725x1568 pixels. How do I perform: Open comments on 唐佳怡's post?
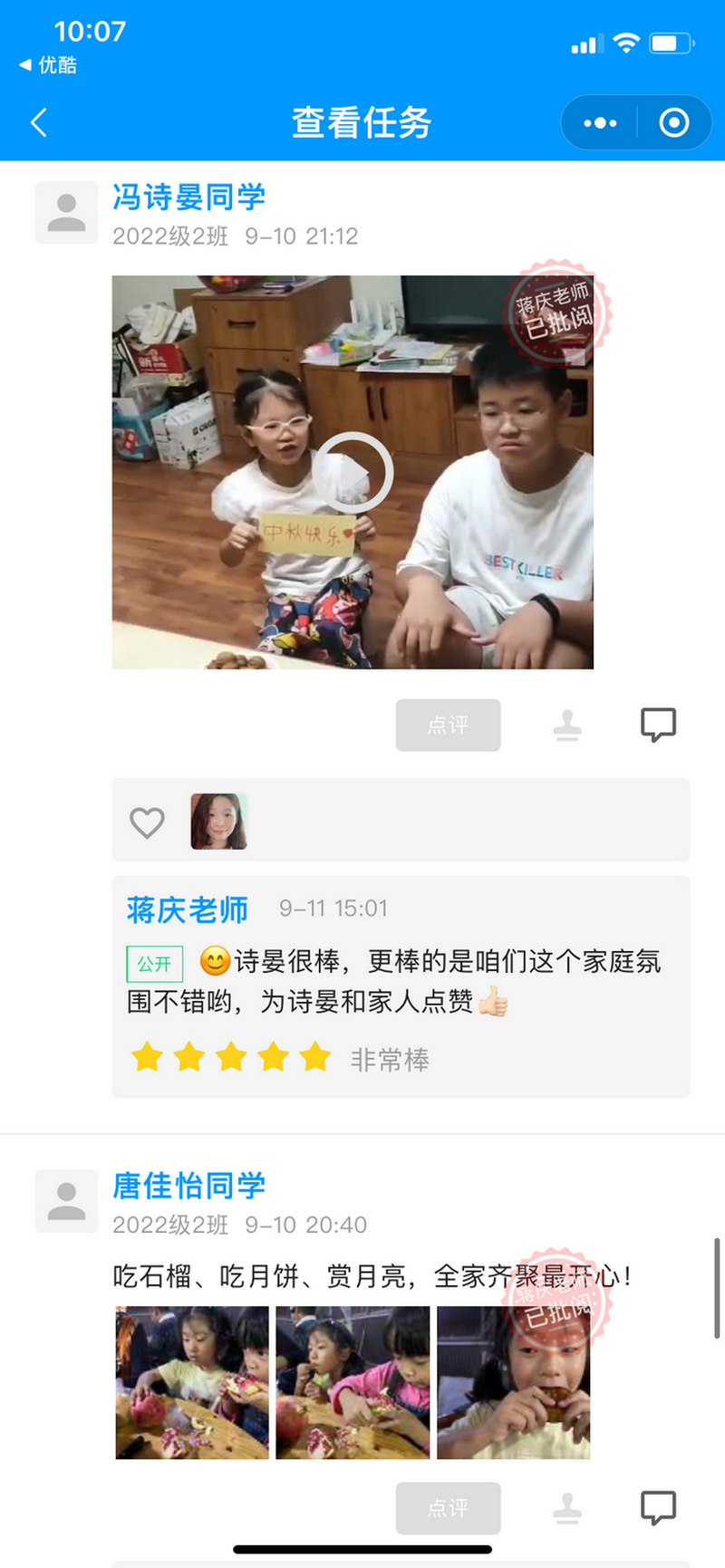click(658, 1507)
